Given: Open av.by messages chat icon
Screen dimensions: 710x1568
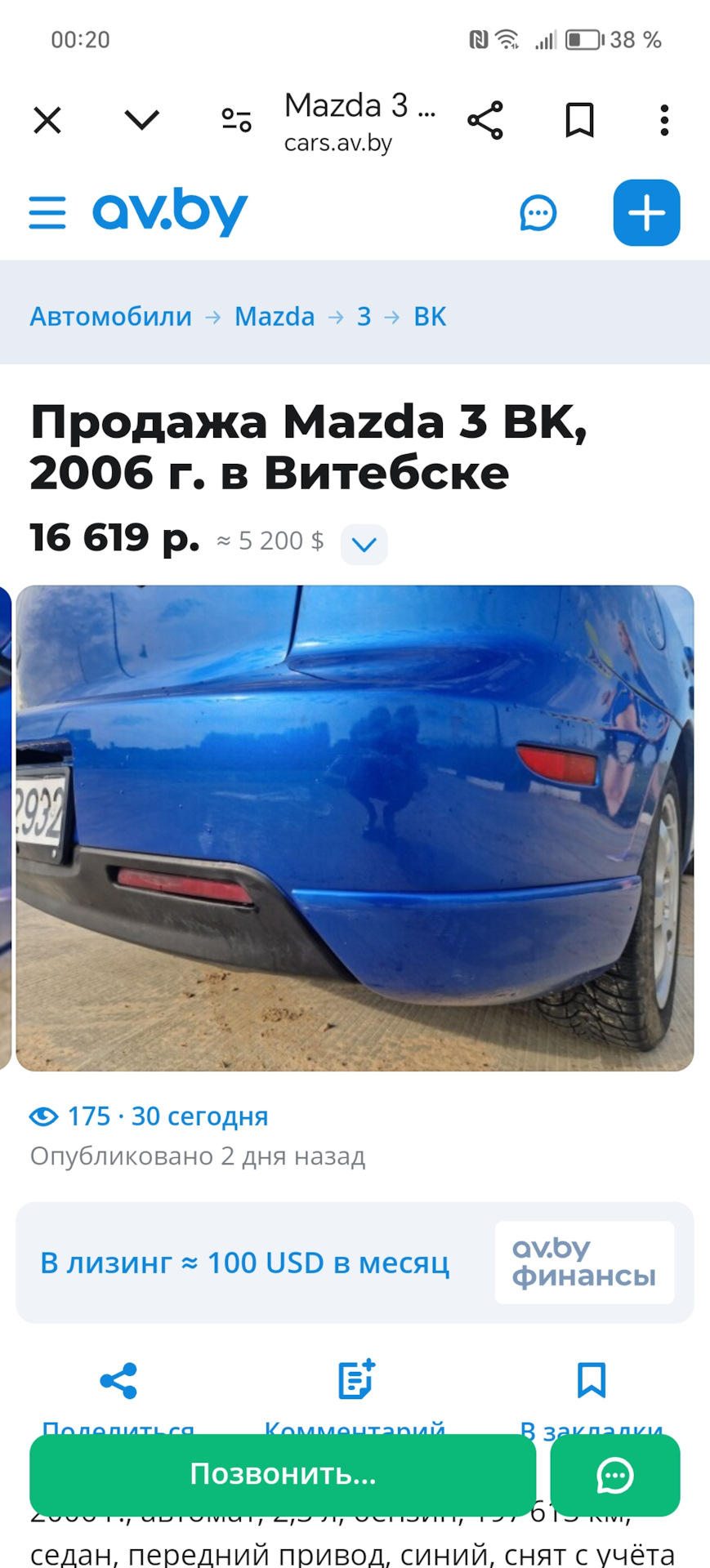Looking at the screenshot, I should point(538,213).
